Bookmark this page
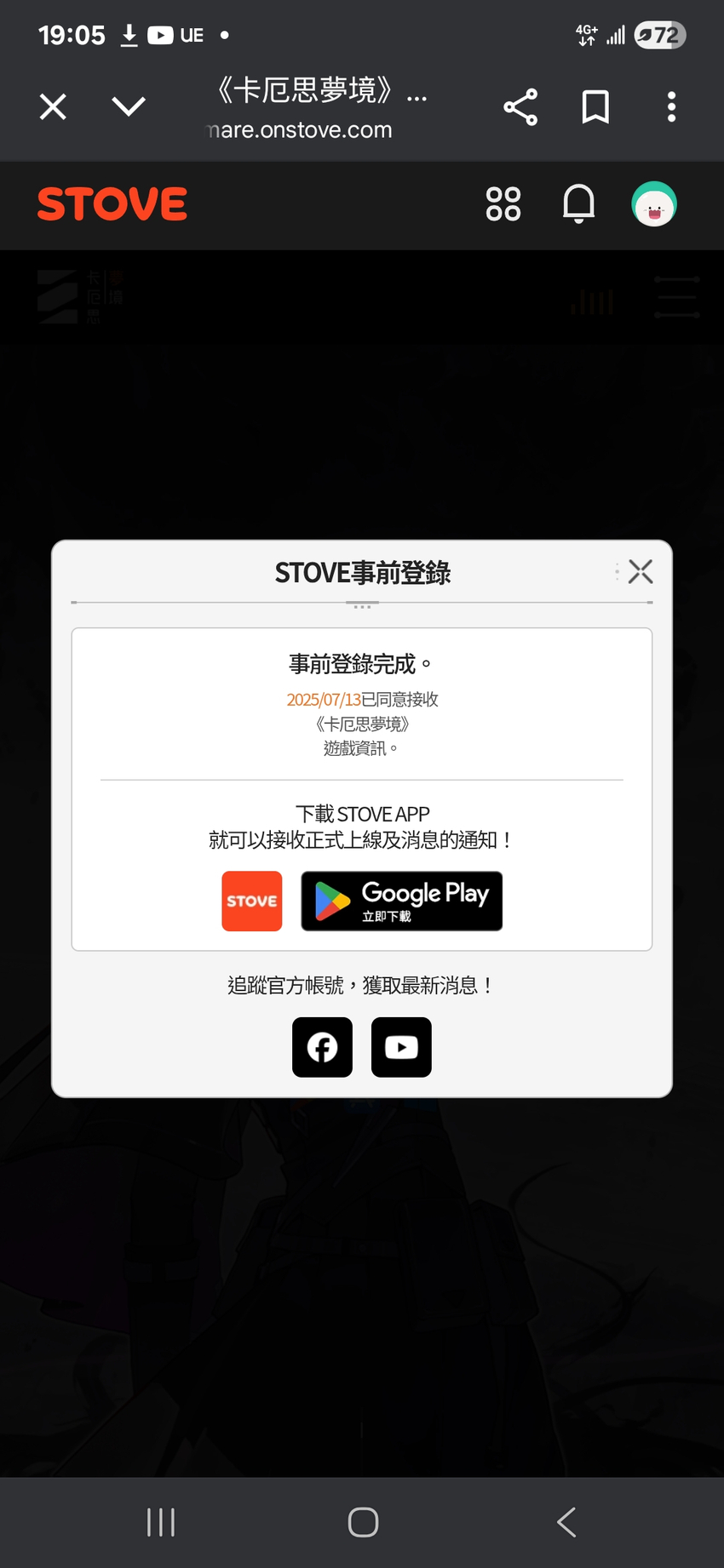The image size is (724, 1568). 595,107
